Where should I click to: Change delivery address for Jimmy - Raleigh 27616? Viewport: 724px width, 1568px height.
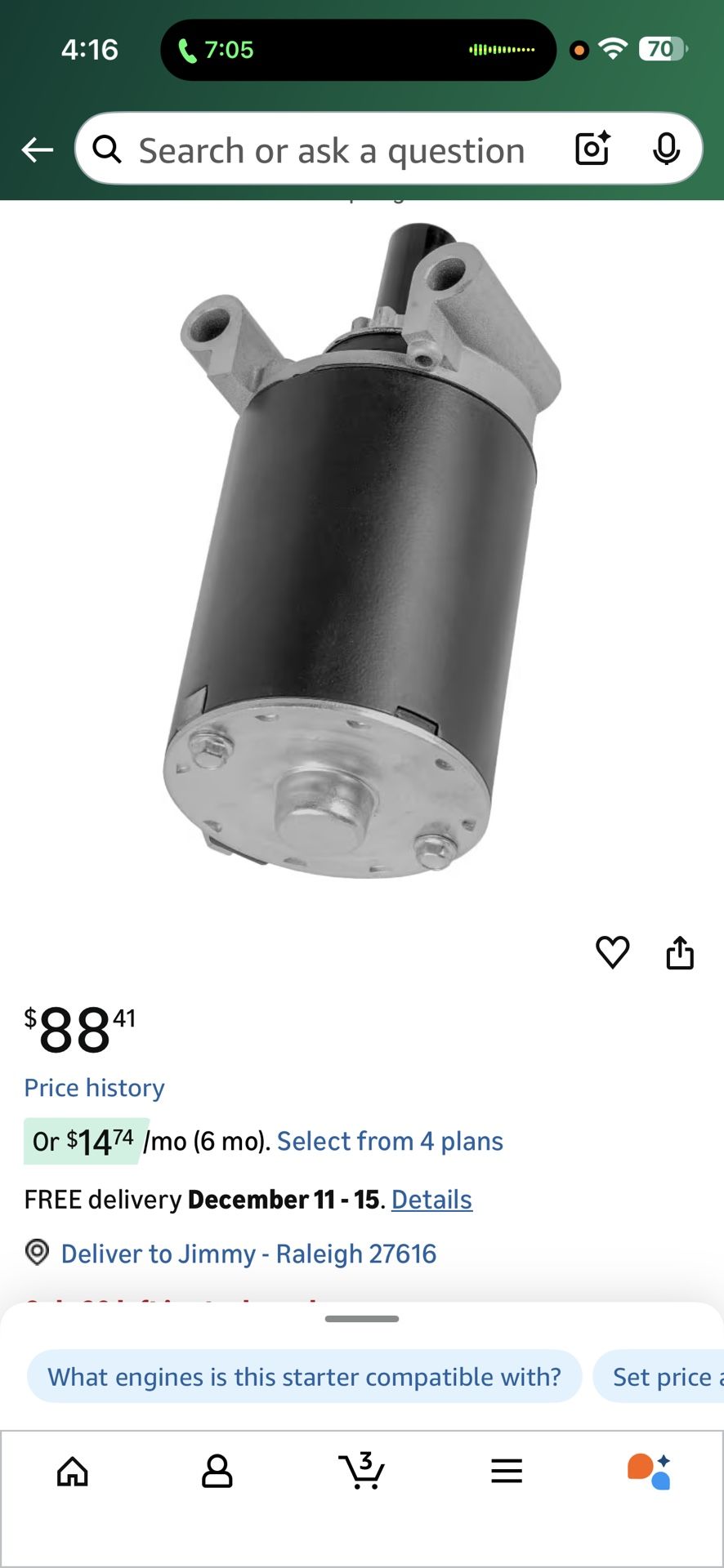pos(248,1254)
